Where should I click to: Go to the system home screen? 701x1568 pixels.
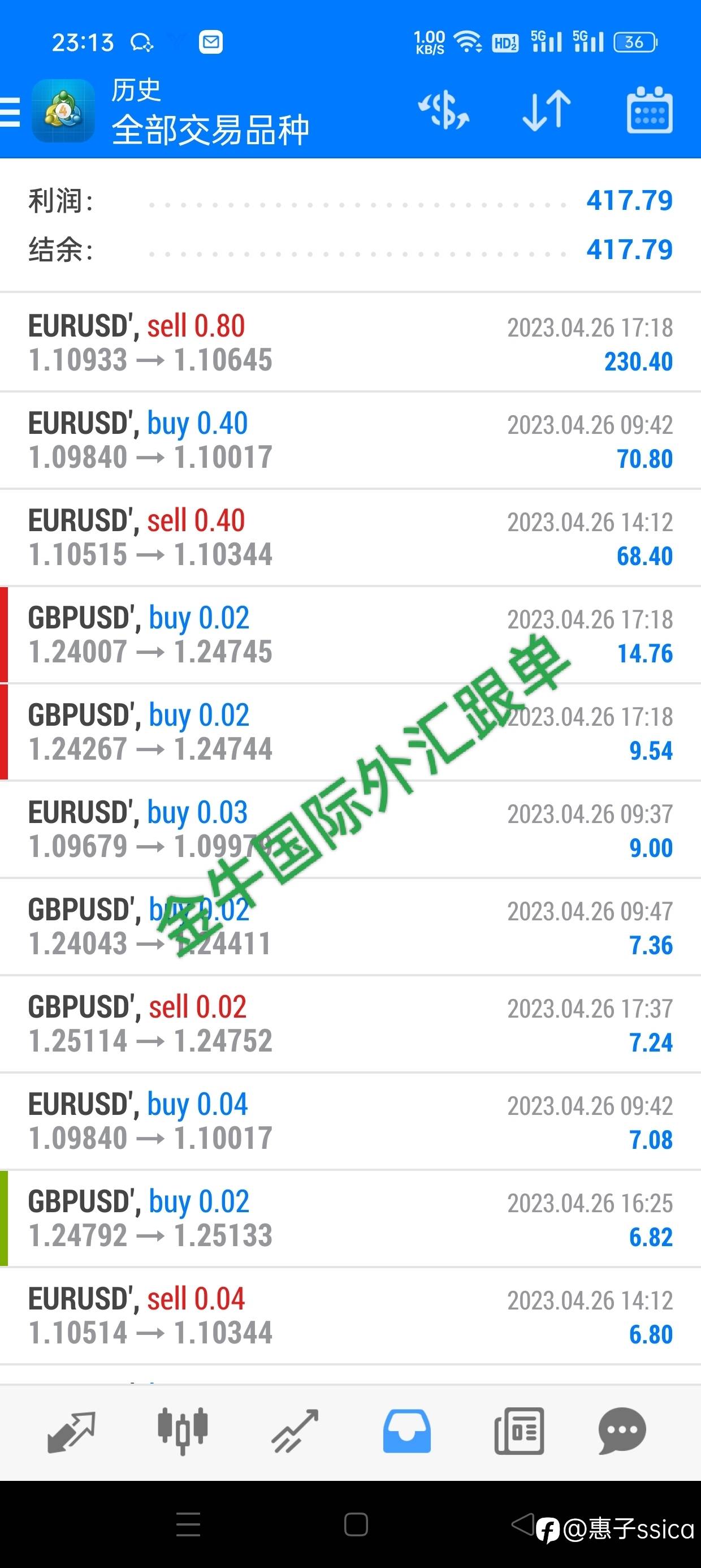click(x=356, y=1525)
